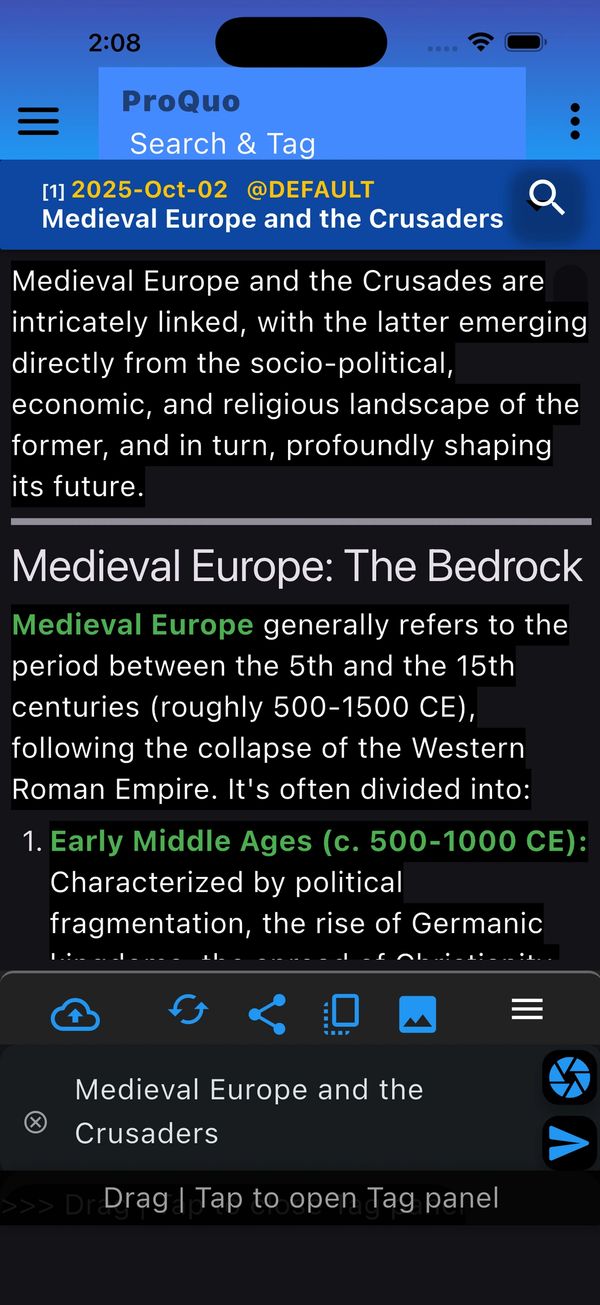Open the three-dot overflow menu
Image resolution: width=600 pixels, height=1305 pixels.
(574, 121)
